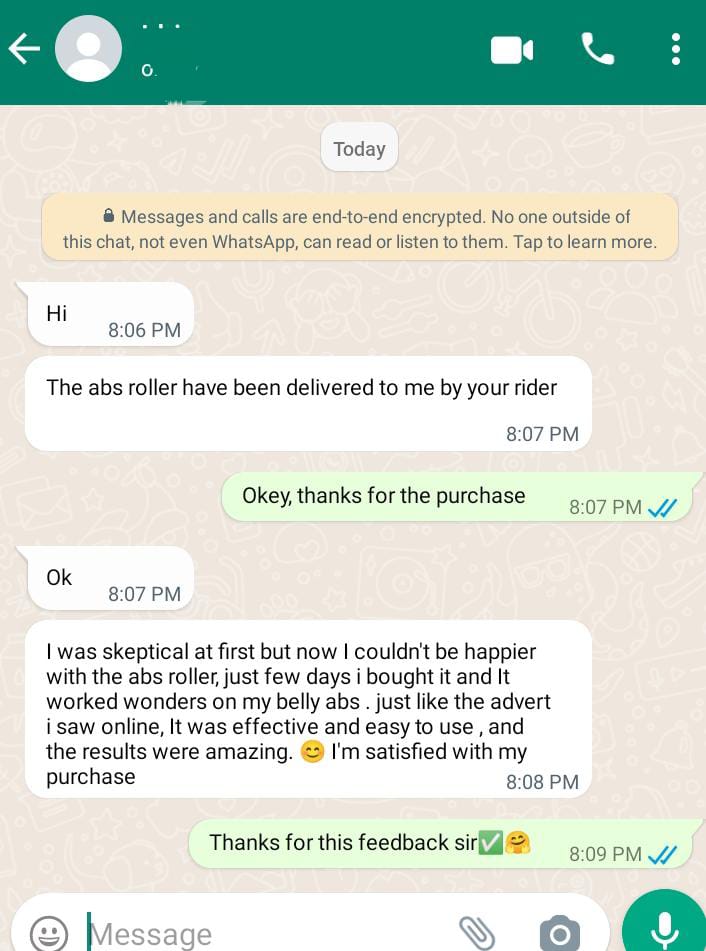This screenshot has height=951, width=706.
Task: Attach a file with the paperclip
Action: point(477,932)
